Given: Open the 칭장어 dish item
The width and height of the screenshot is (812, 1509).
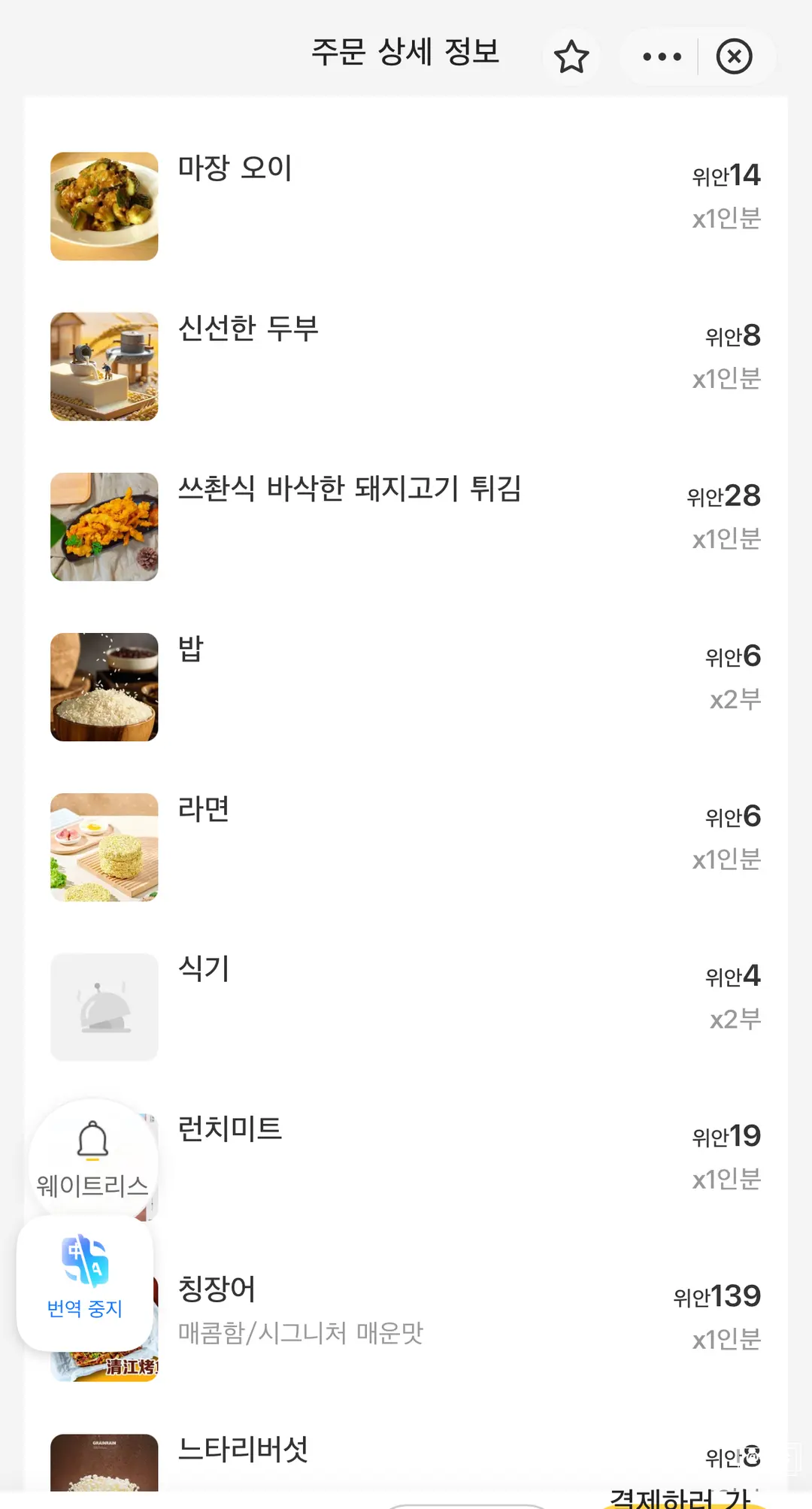Looking at the screenshot, I should [406, 1327].
